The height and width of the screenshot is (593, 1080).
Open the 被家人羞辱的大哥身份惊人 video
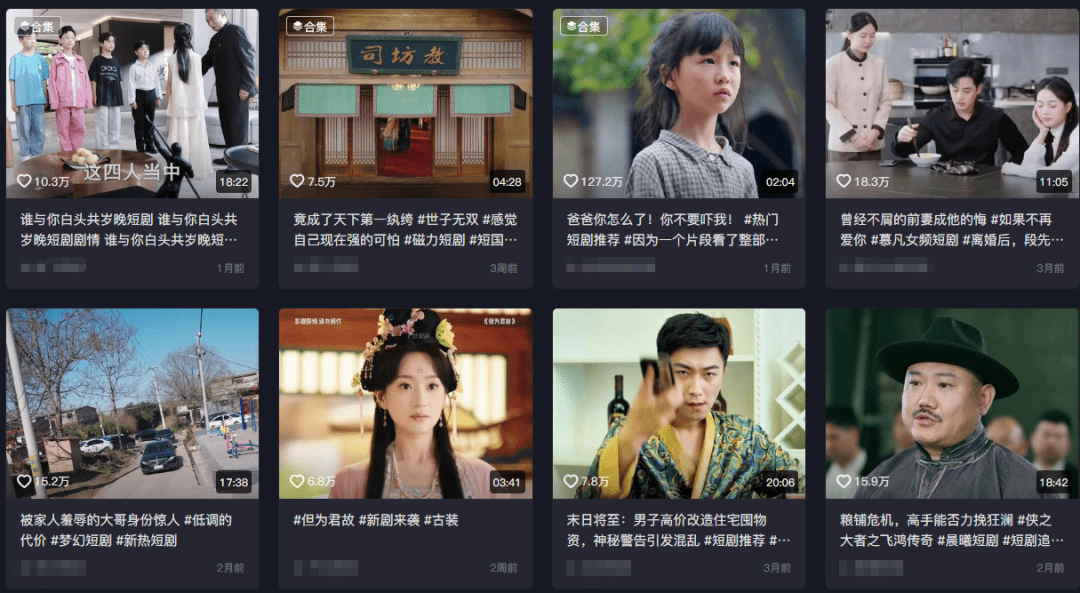tap(132, 403)
